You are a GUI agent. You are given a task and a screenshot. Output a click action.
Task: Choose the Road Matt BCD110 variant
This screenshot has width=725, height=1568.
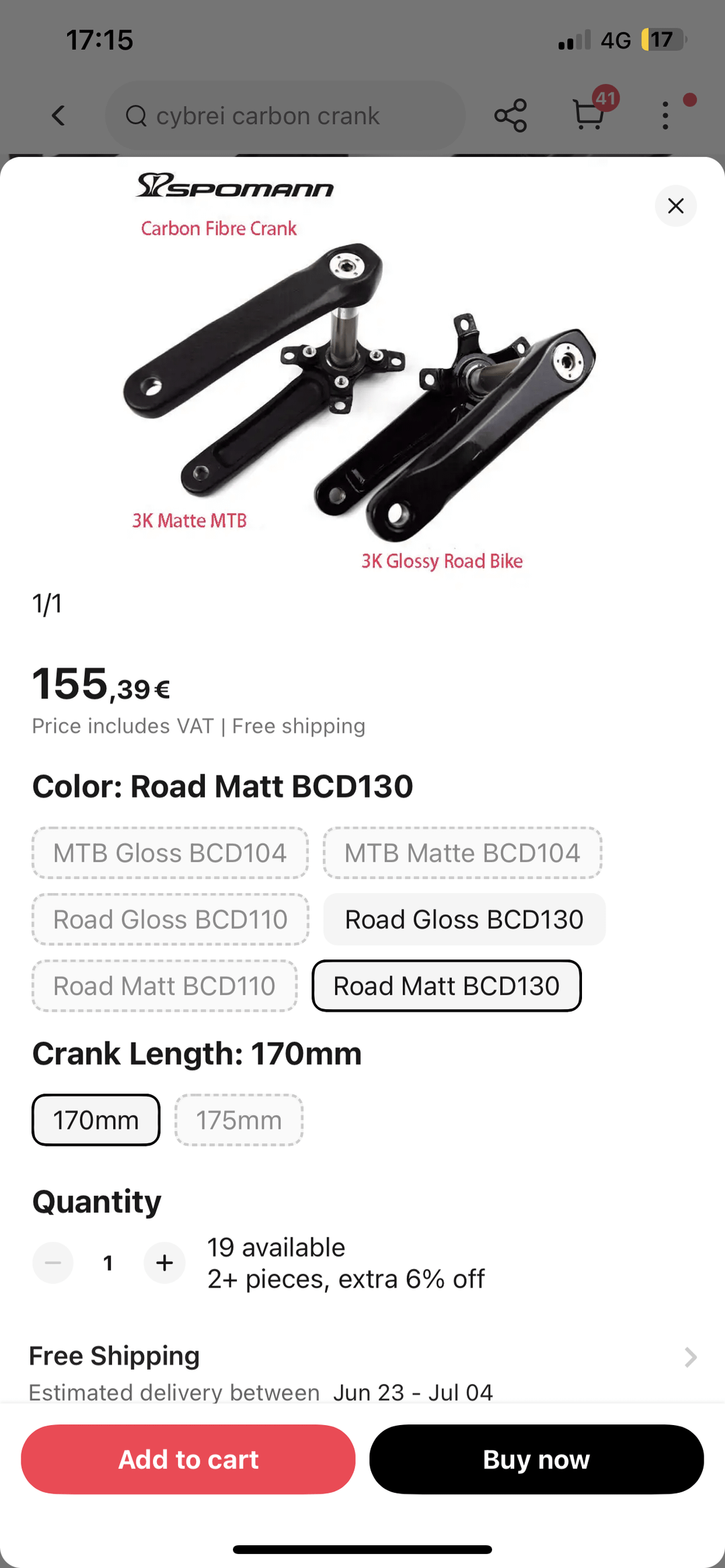[164, 986]
